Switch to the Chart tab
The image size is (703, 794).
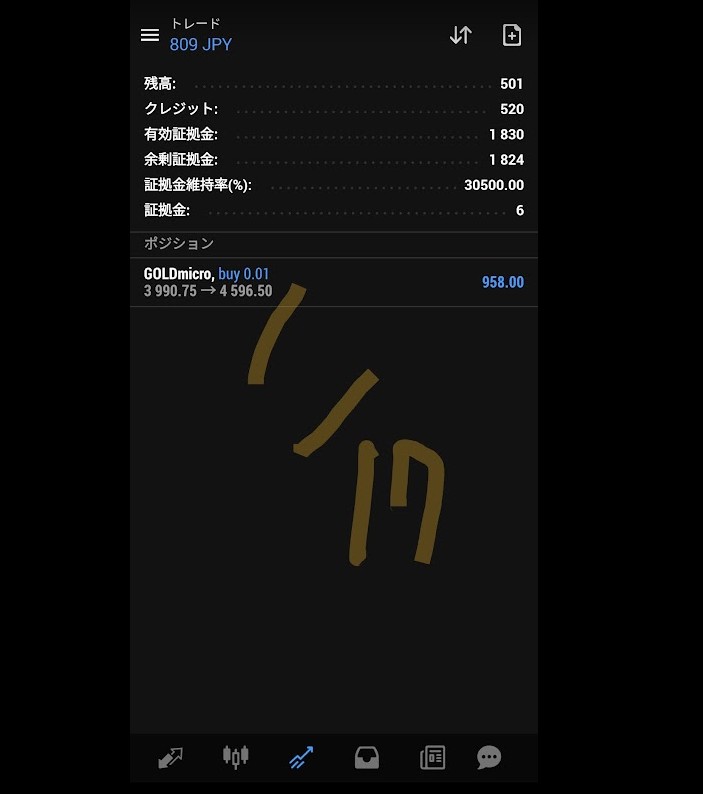[x=235, y=757]
